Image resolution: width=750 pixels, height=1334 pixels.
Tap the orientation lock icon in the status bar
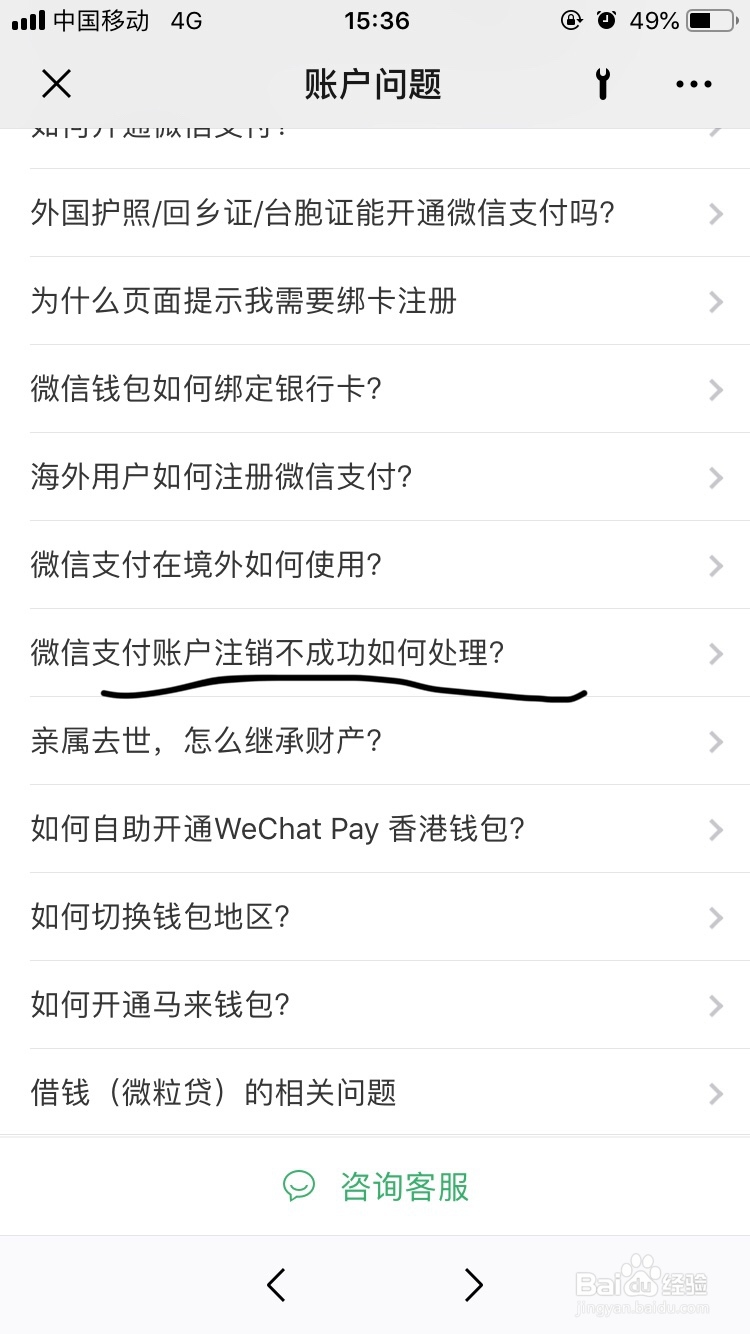click(568, 20)
